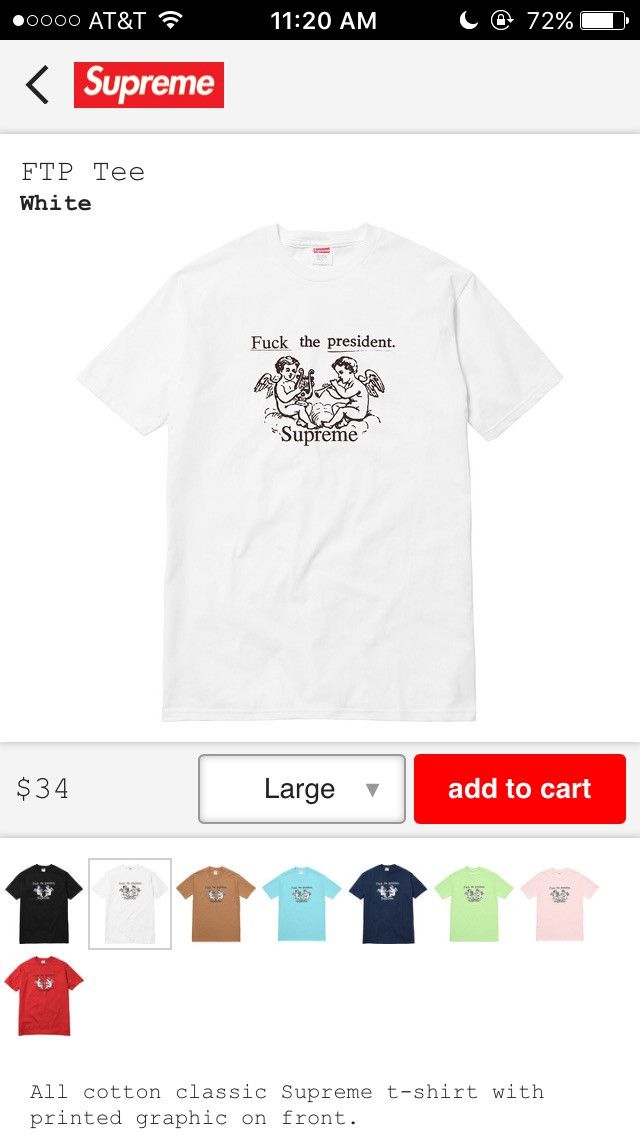This screenshot has width=640, height=1136.
Task: Open the Large size dropdown
Action: click(x=302, y=789)
